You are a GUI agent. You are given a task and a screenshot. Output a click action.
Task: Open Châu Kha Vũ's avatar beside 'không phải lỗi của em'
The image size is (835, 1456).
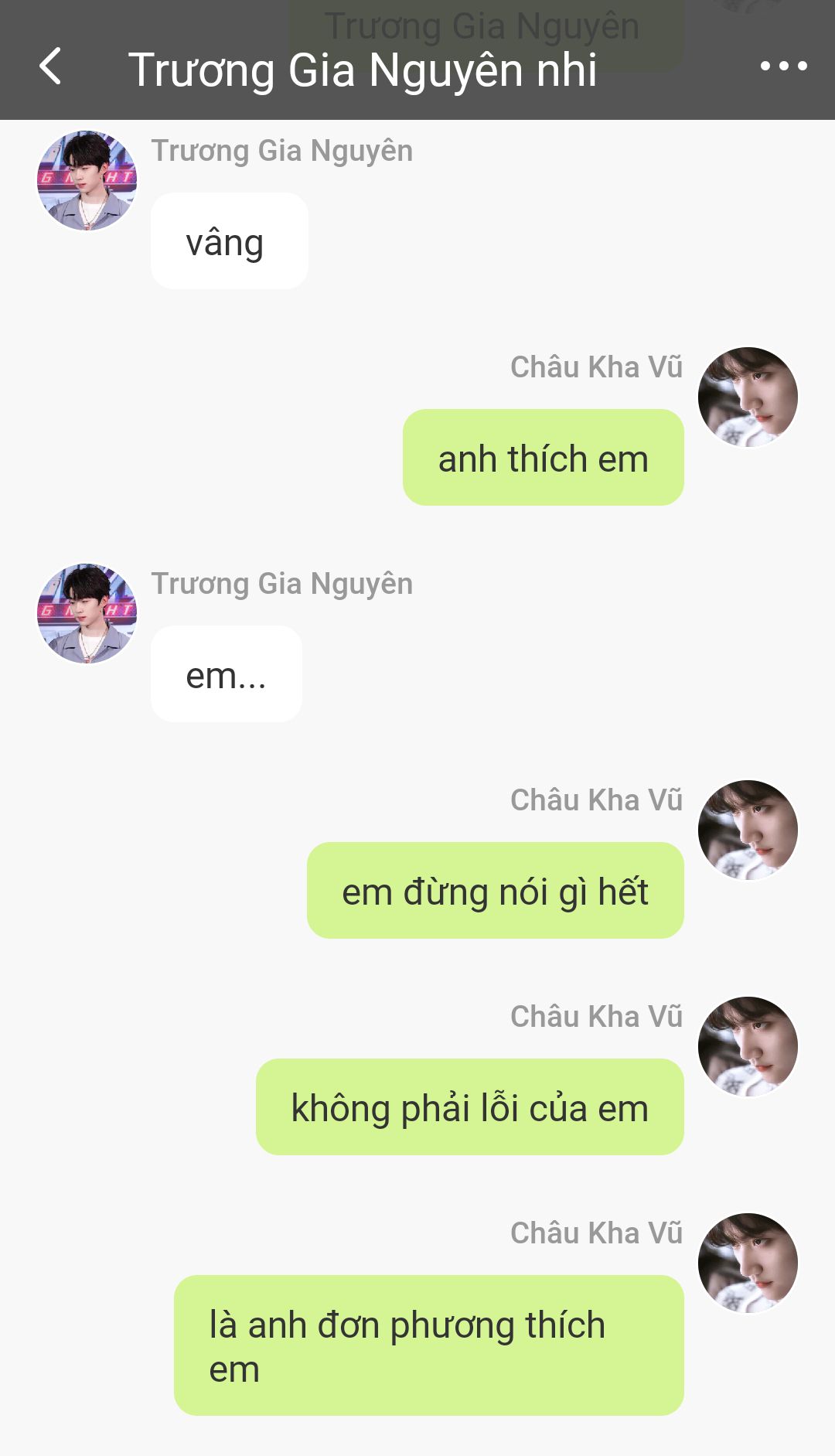(748, 1046)
